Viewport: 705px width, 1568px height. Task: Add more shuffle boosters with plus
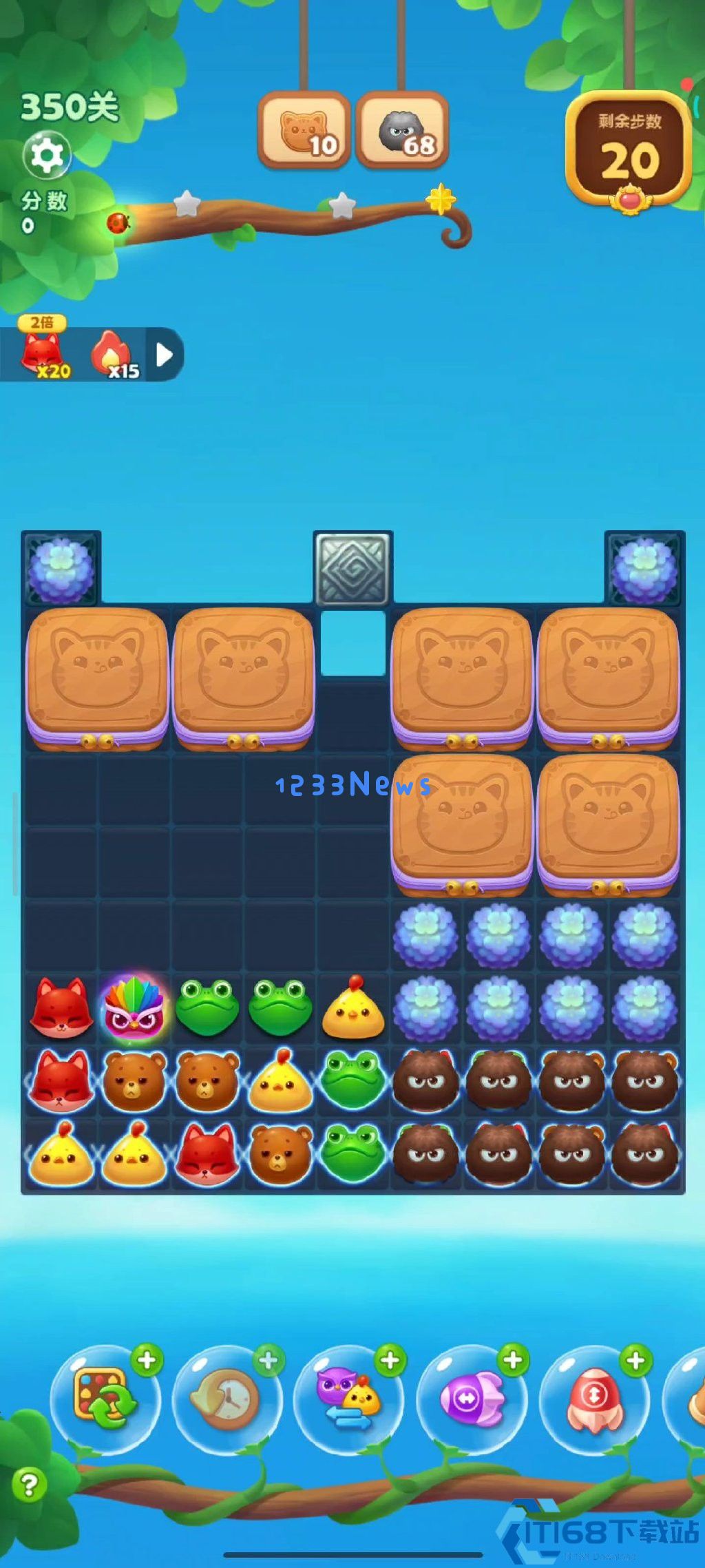147,1360
